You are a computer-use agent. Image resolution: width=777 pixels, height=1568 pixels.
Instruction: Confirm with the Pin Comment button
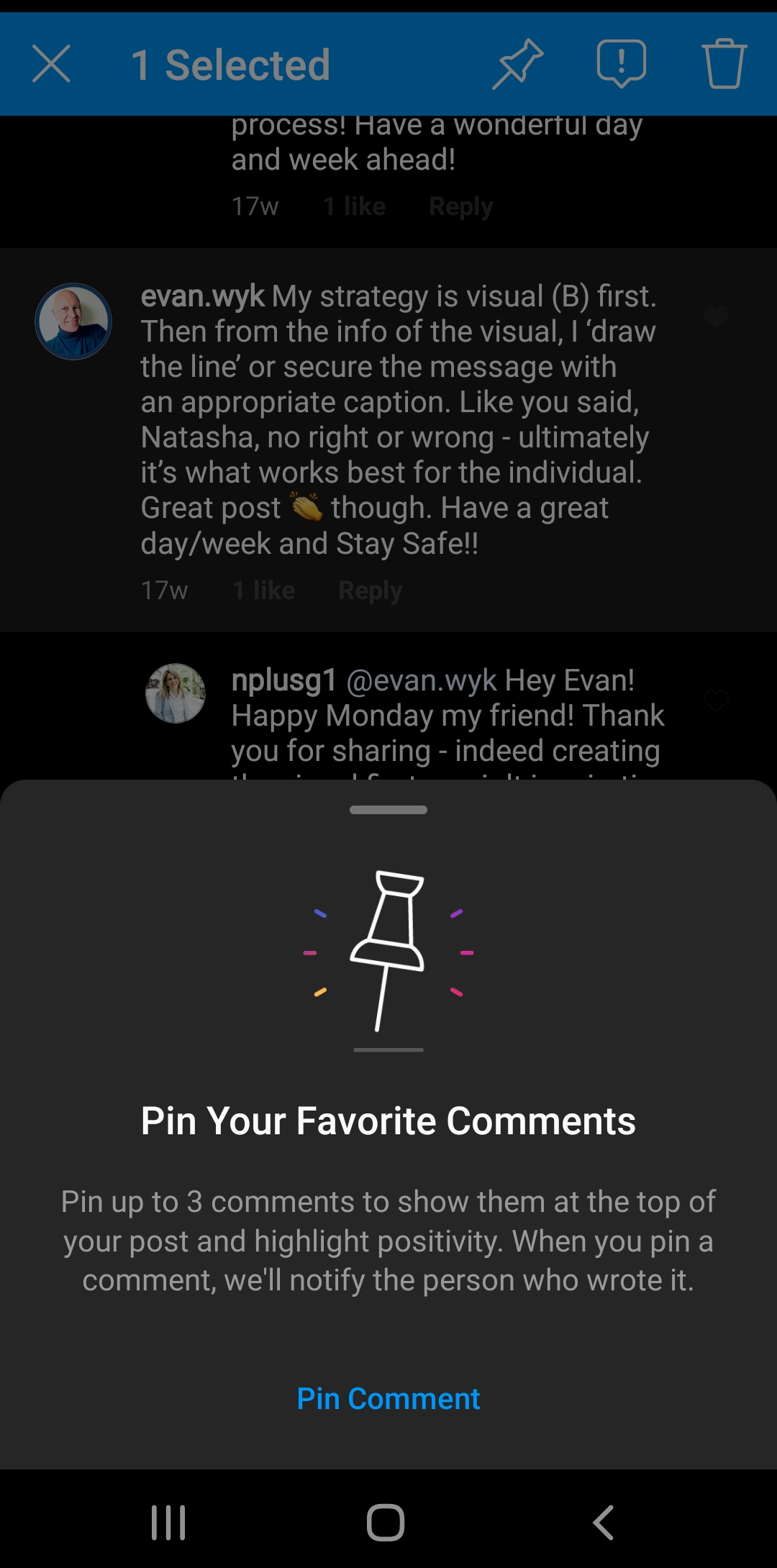pyautogui.click(x=388, y=1399)
